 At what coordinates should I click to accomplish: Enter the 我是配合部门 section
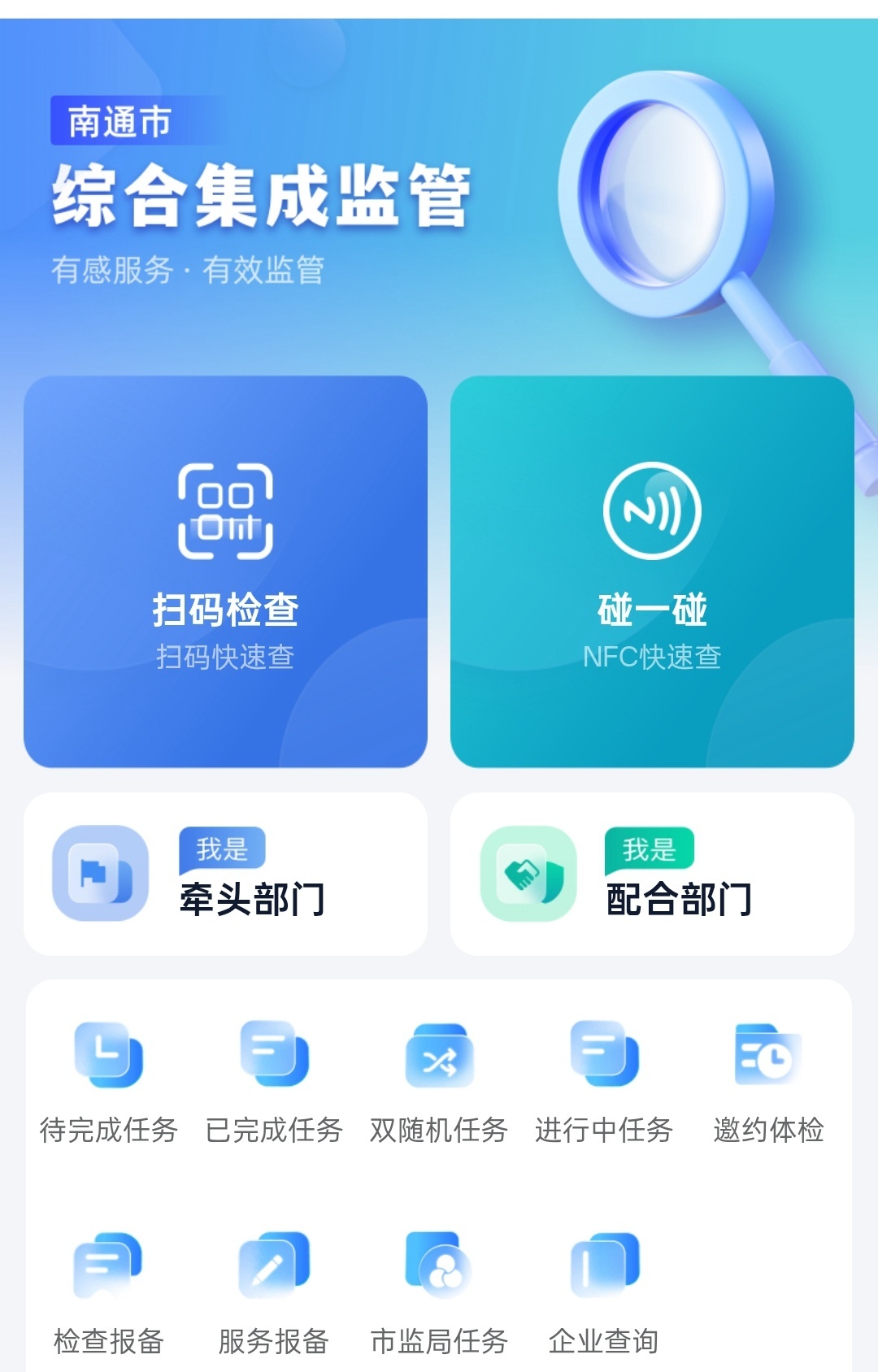click(653, 872)
